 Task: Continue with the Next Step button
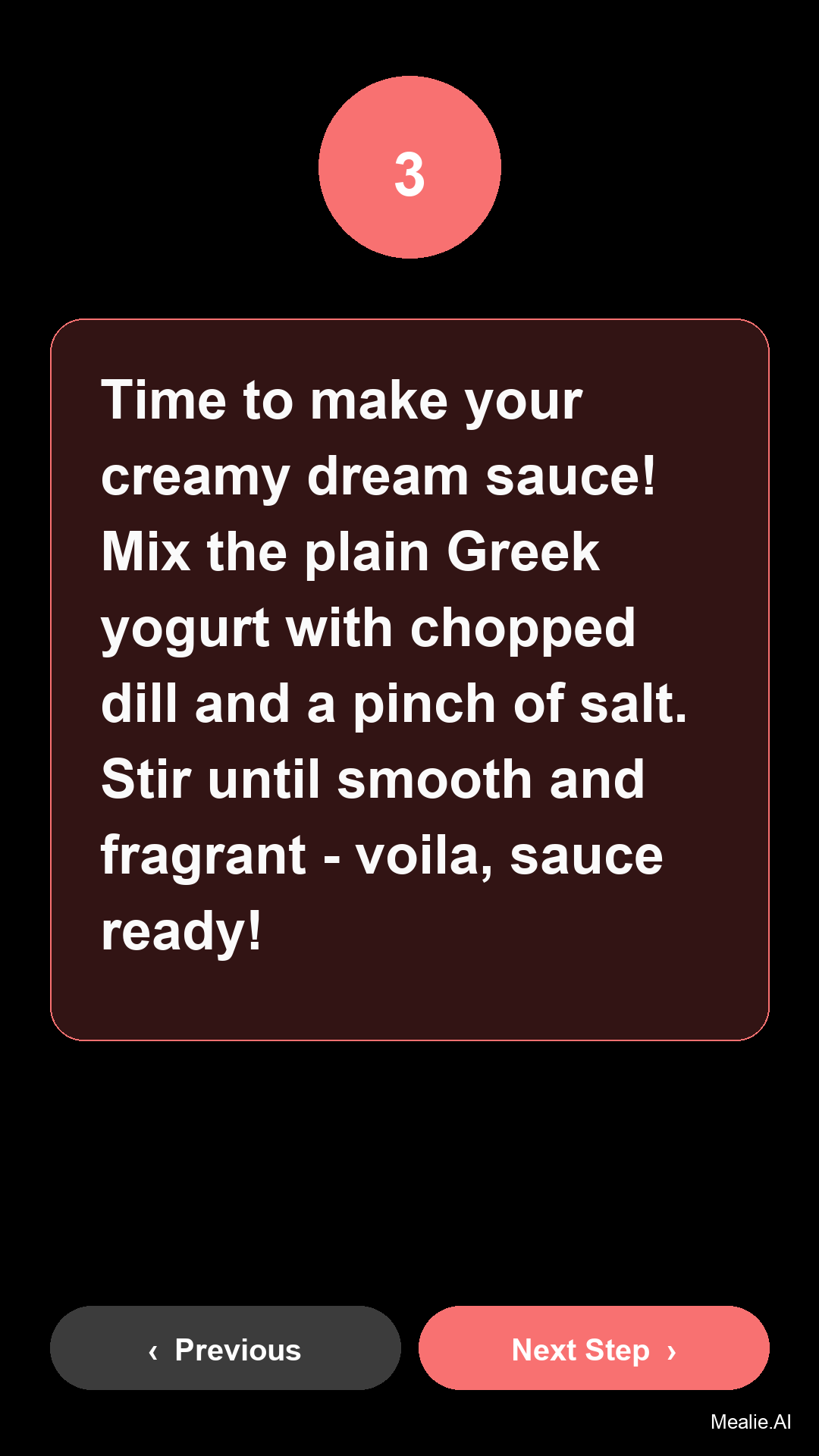[594, 1348]
